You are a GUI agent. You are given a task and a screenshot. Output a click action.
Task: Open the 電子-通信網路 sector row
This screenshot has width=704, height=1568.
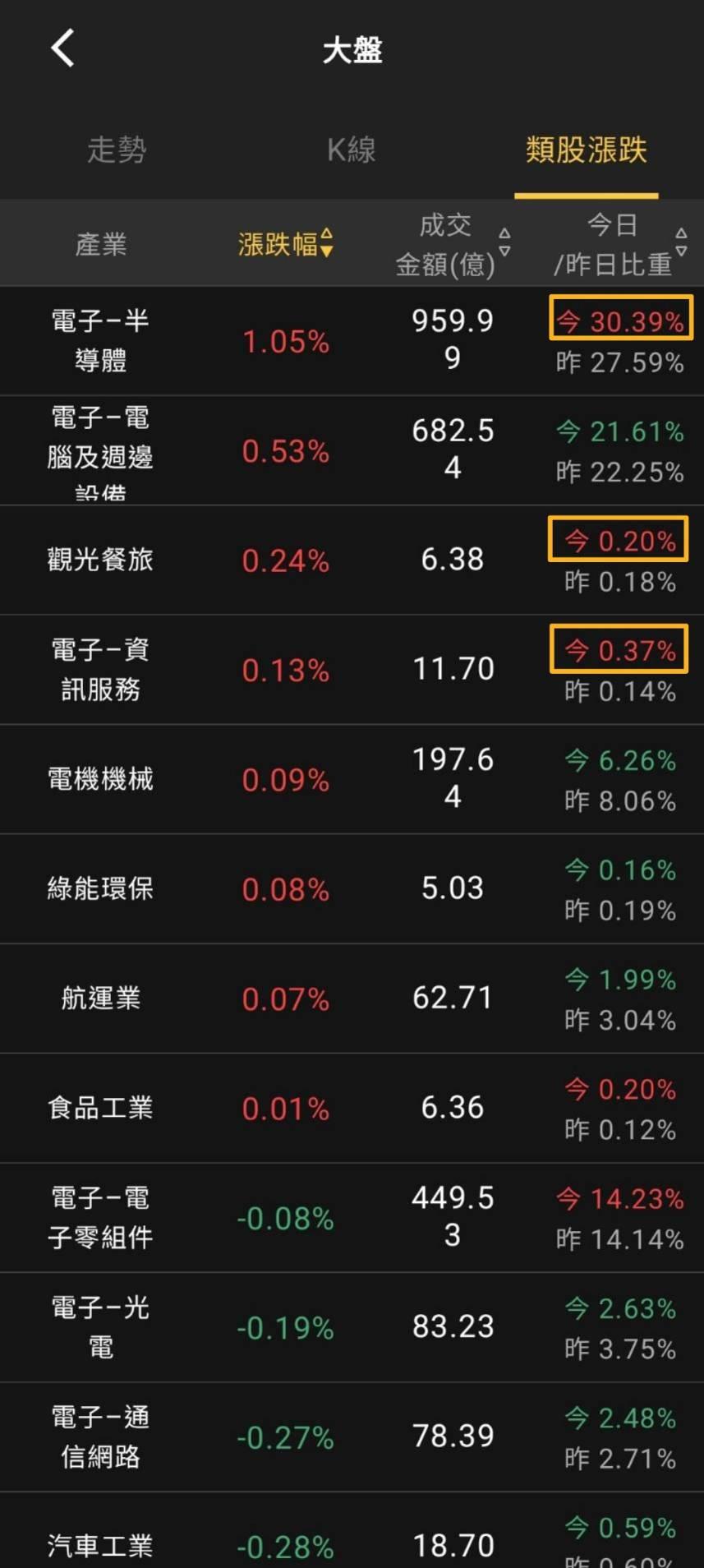pos(352,1437)
